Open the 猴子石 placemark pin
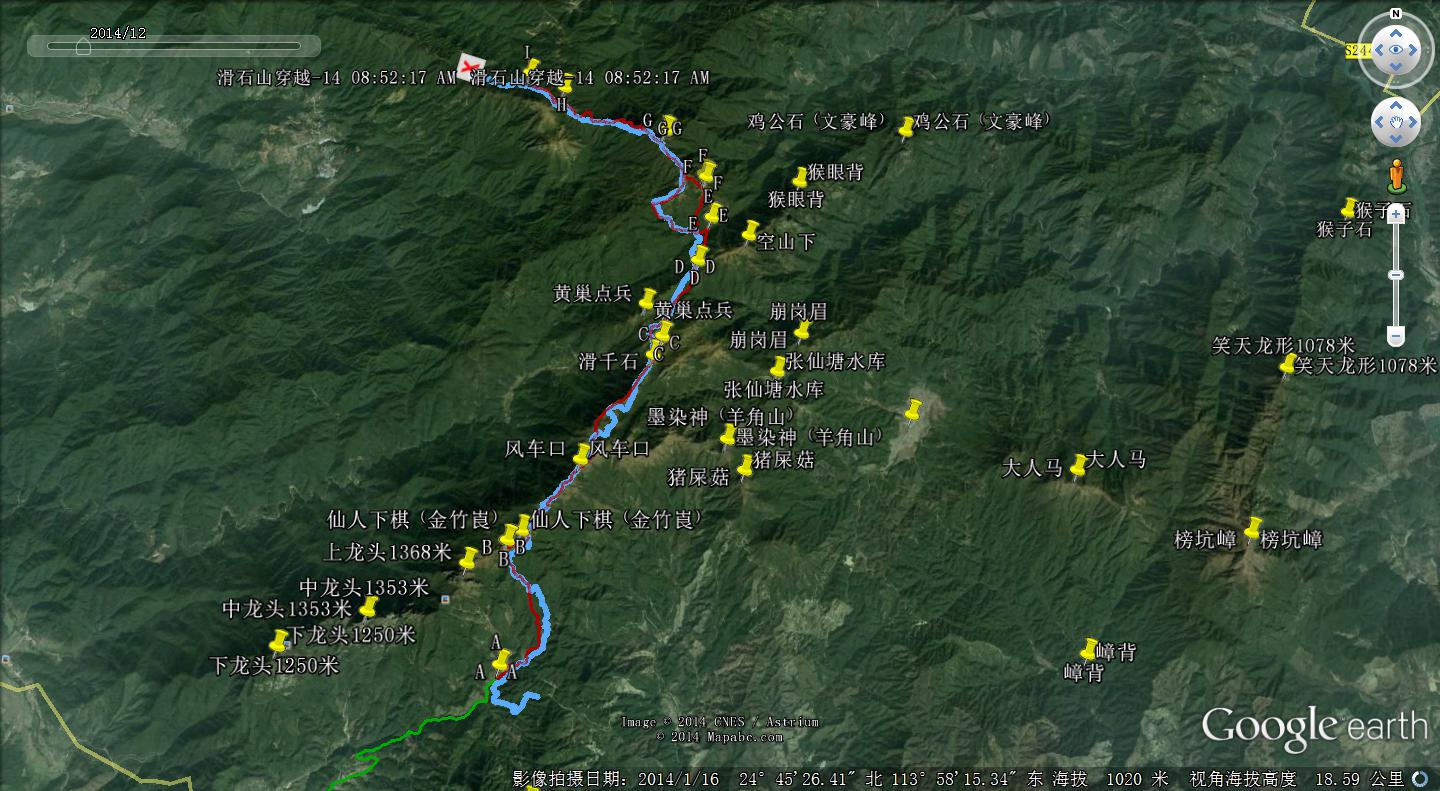The image size is (1440, 791). click(1348, 209)
